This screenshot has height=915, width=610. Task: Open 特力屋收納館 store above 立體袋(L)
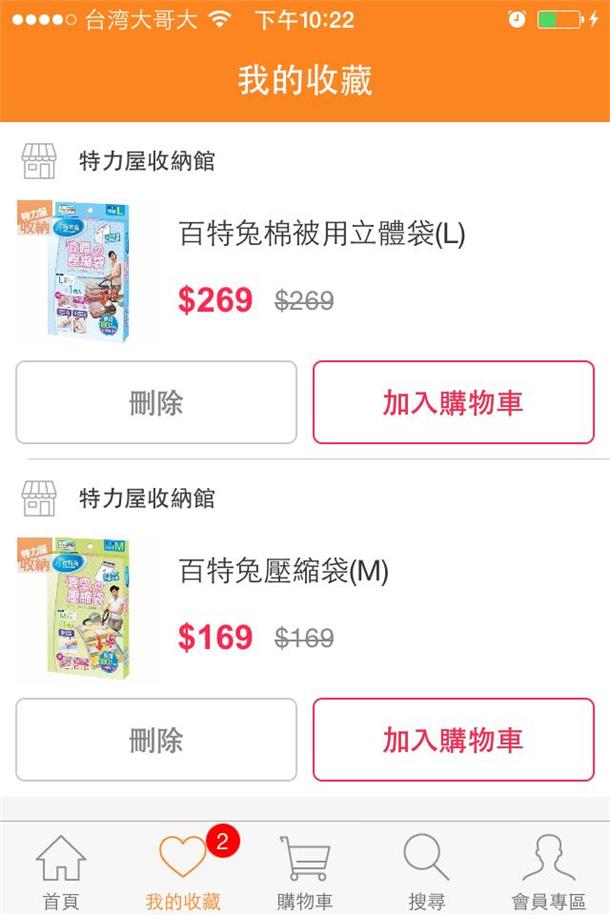(x=146, y=161)
